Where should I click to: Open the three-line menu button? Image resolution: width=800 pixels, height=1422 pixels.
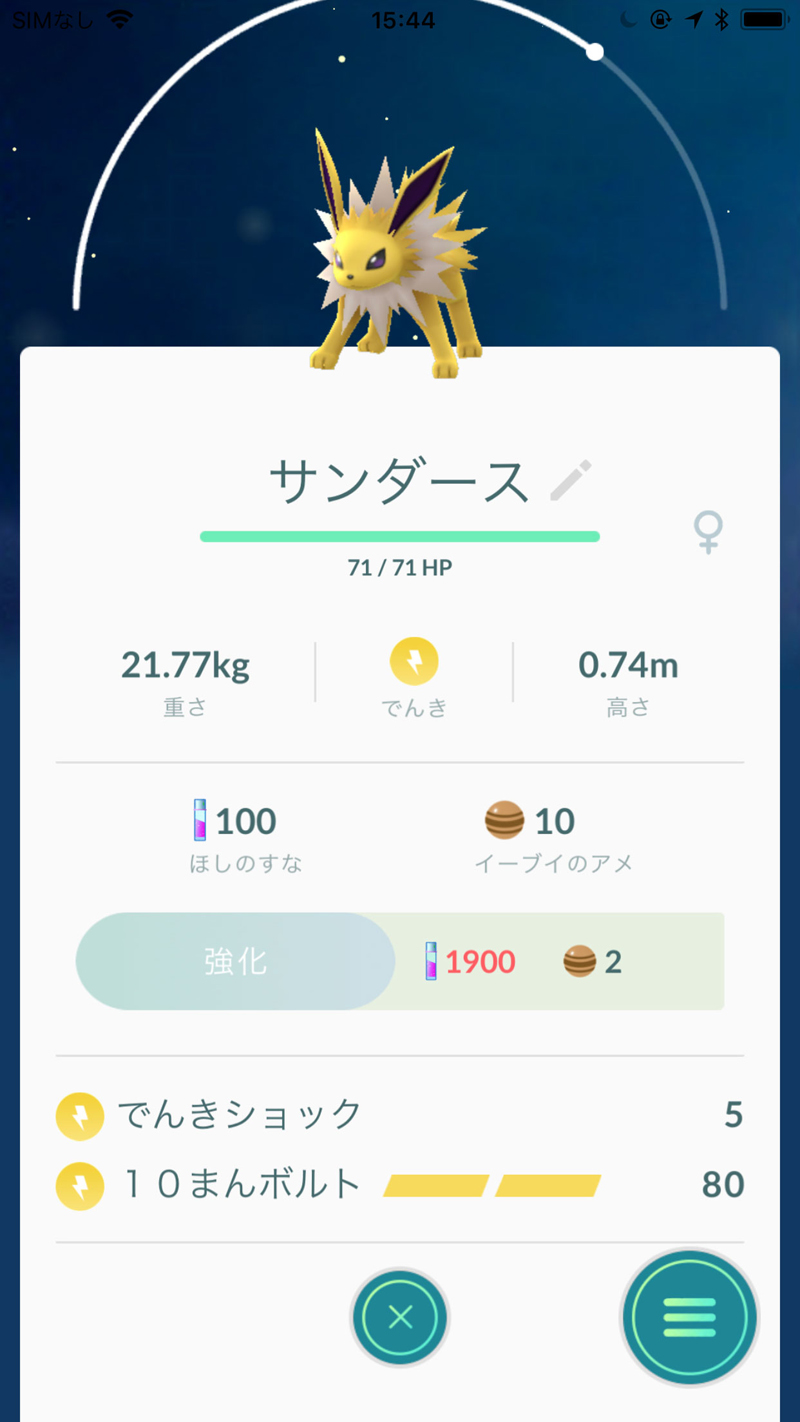[x=689, y=1317]
